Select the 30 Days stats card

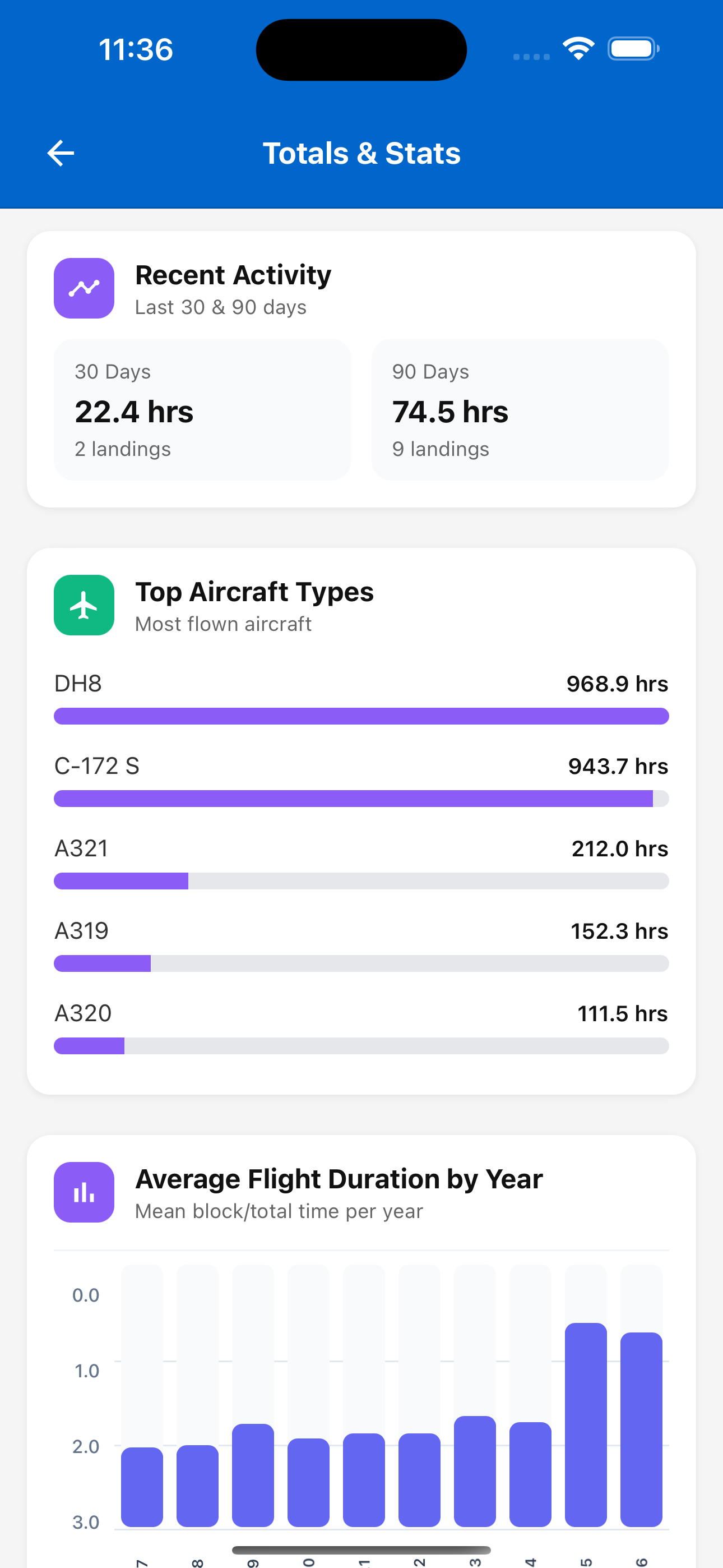203,409
